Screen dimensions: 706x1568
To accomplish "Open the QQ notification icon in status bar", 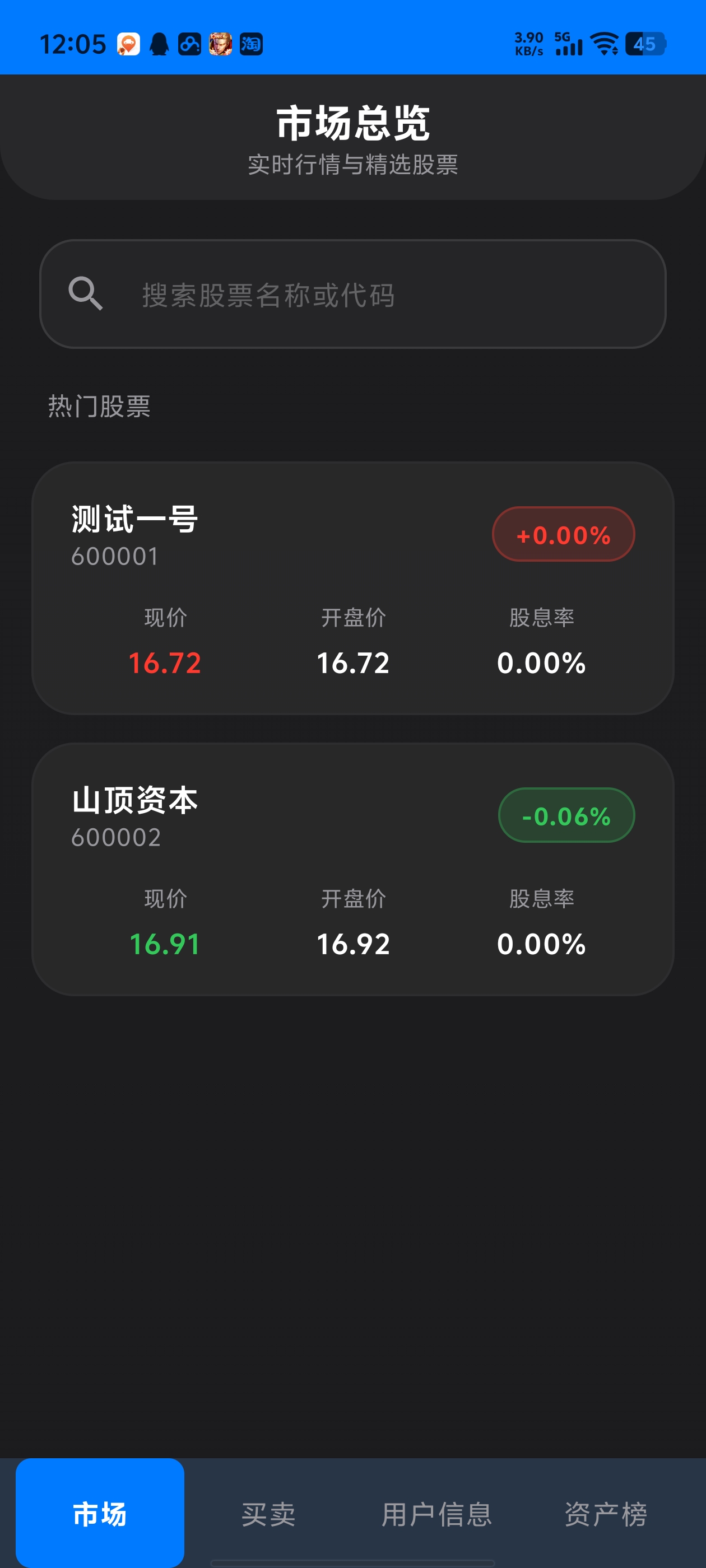I will tap(159, 44).
